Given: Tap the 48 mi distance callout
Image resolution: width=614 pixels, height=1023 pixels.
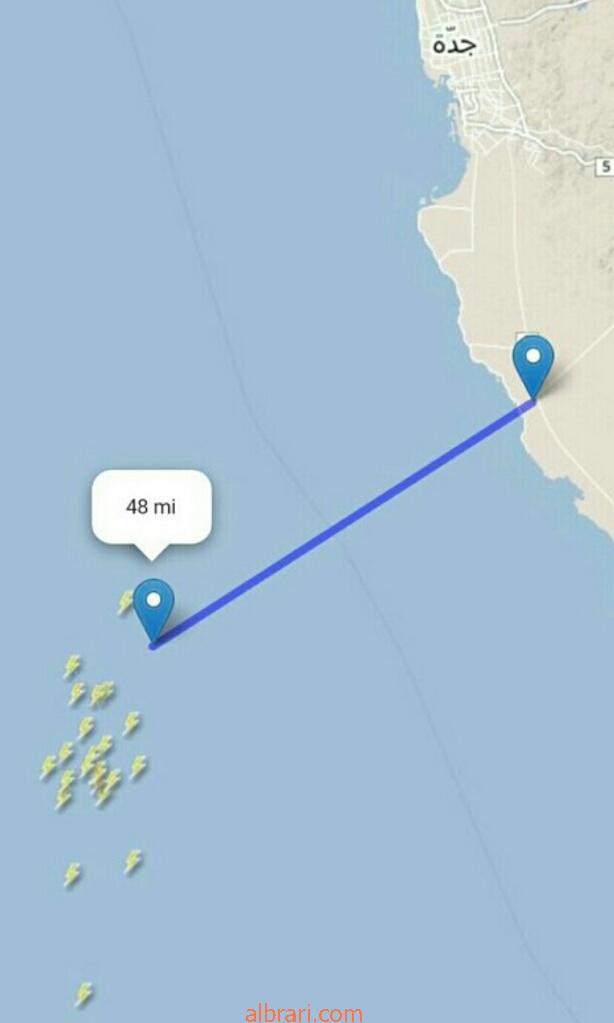Looking at the screenshot, I should (151, 507).
